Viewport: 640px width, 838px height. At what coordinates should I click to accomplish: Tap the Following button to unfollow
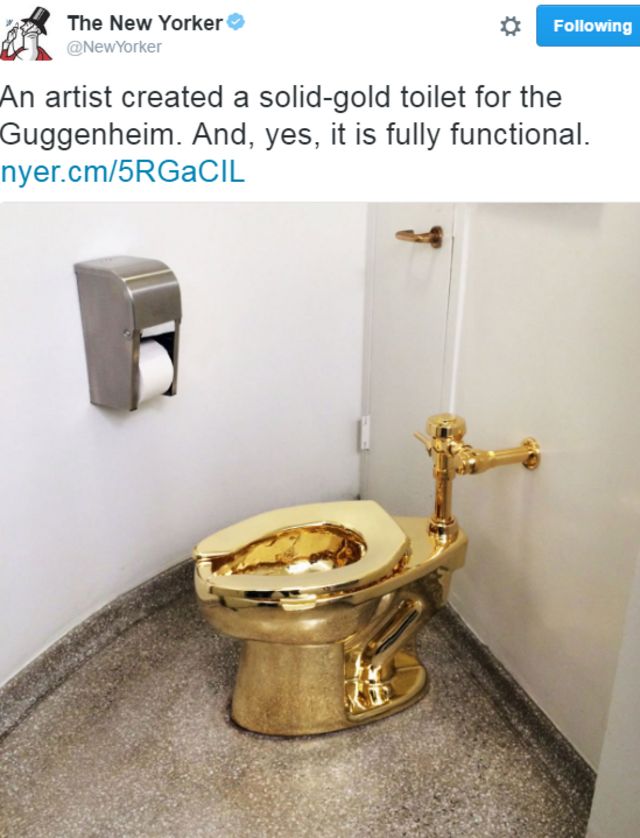[591, 26]
